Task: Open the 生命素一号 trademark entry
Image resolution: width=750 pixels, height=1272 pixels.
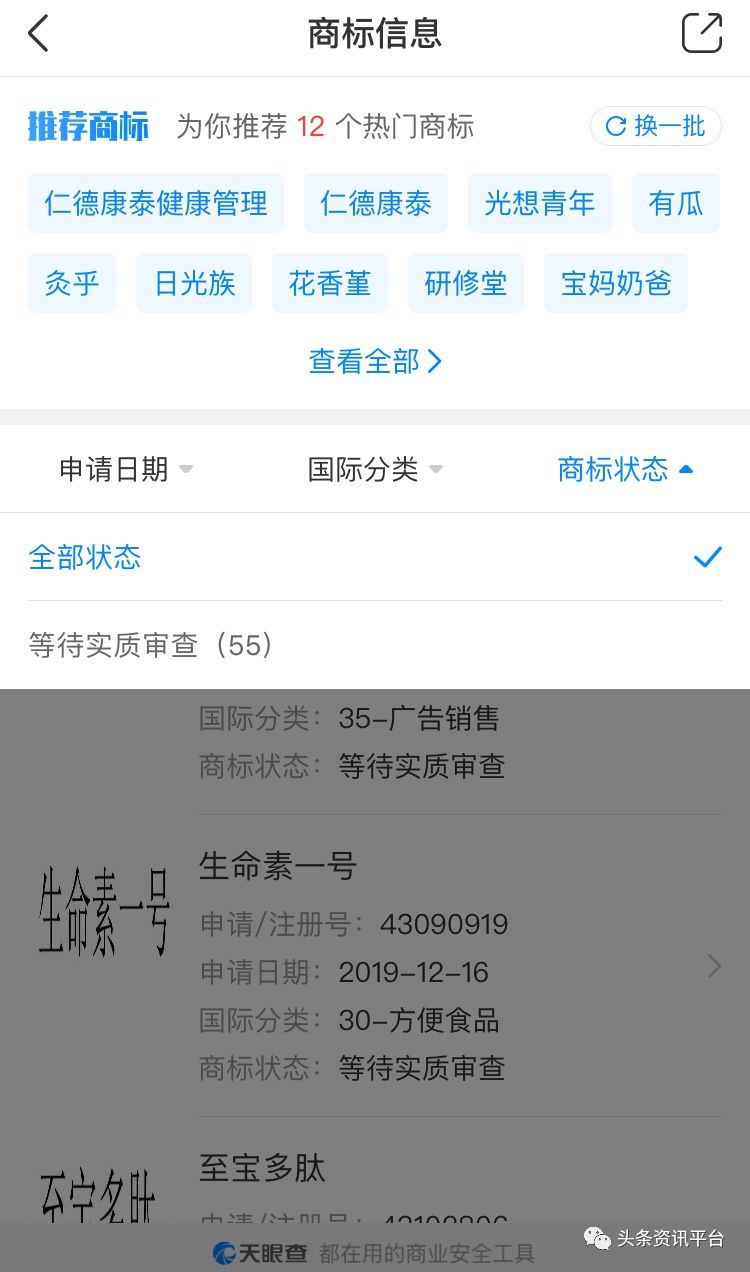Action: pyautogui.click(x=400, y=966)
